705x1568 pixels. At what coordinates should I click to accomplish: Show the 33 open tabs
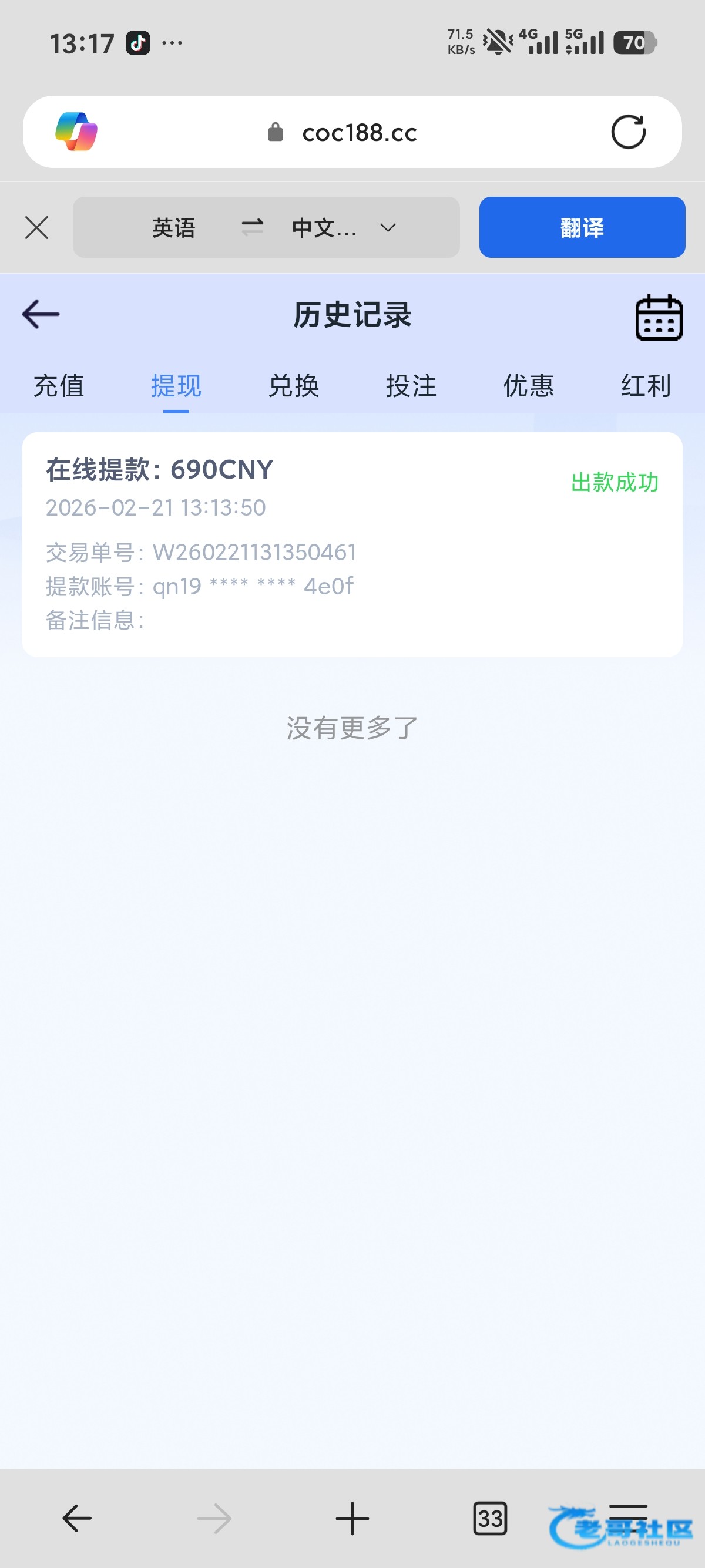click(x=490, y=1519)
